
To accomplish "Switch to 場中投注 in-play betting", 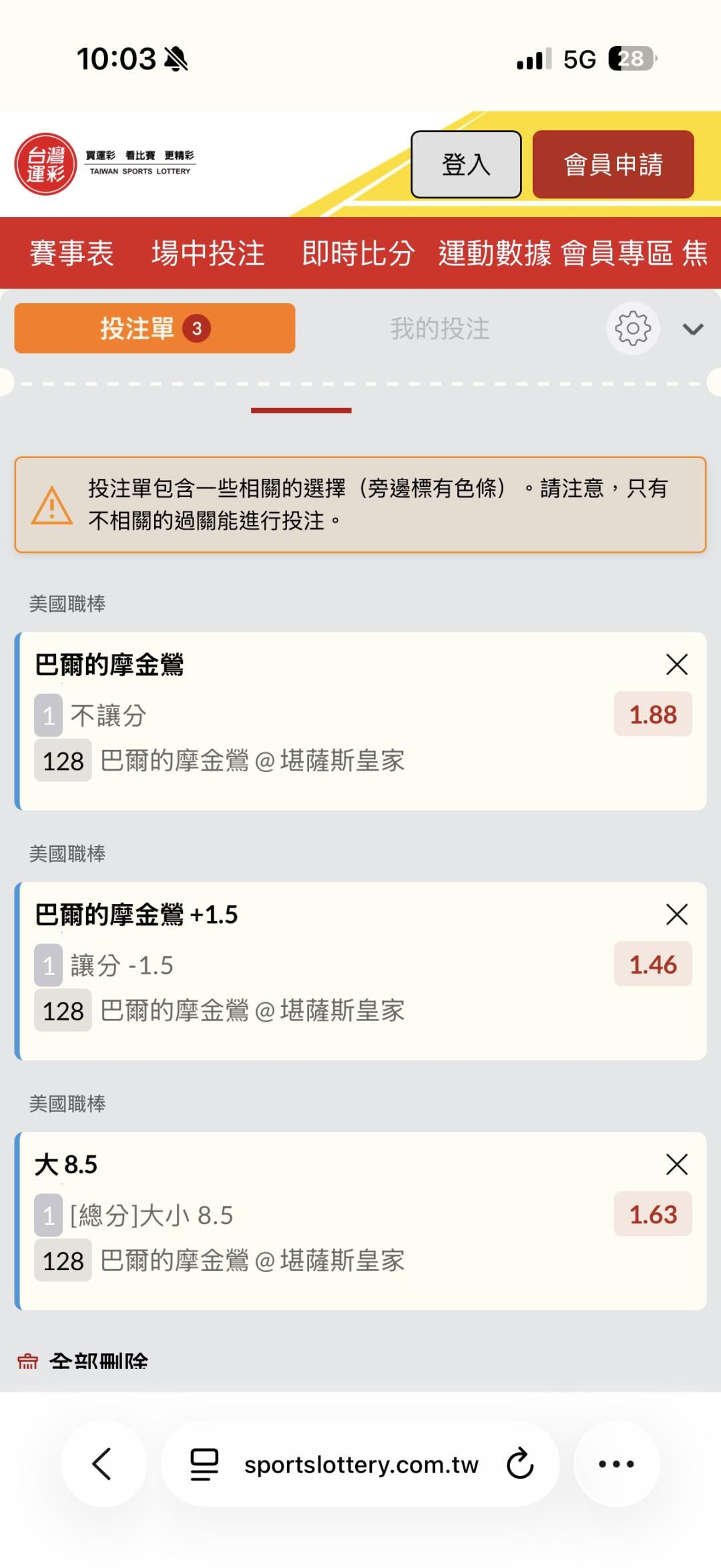I will 208,253.
